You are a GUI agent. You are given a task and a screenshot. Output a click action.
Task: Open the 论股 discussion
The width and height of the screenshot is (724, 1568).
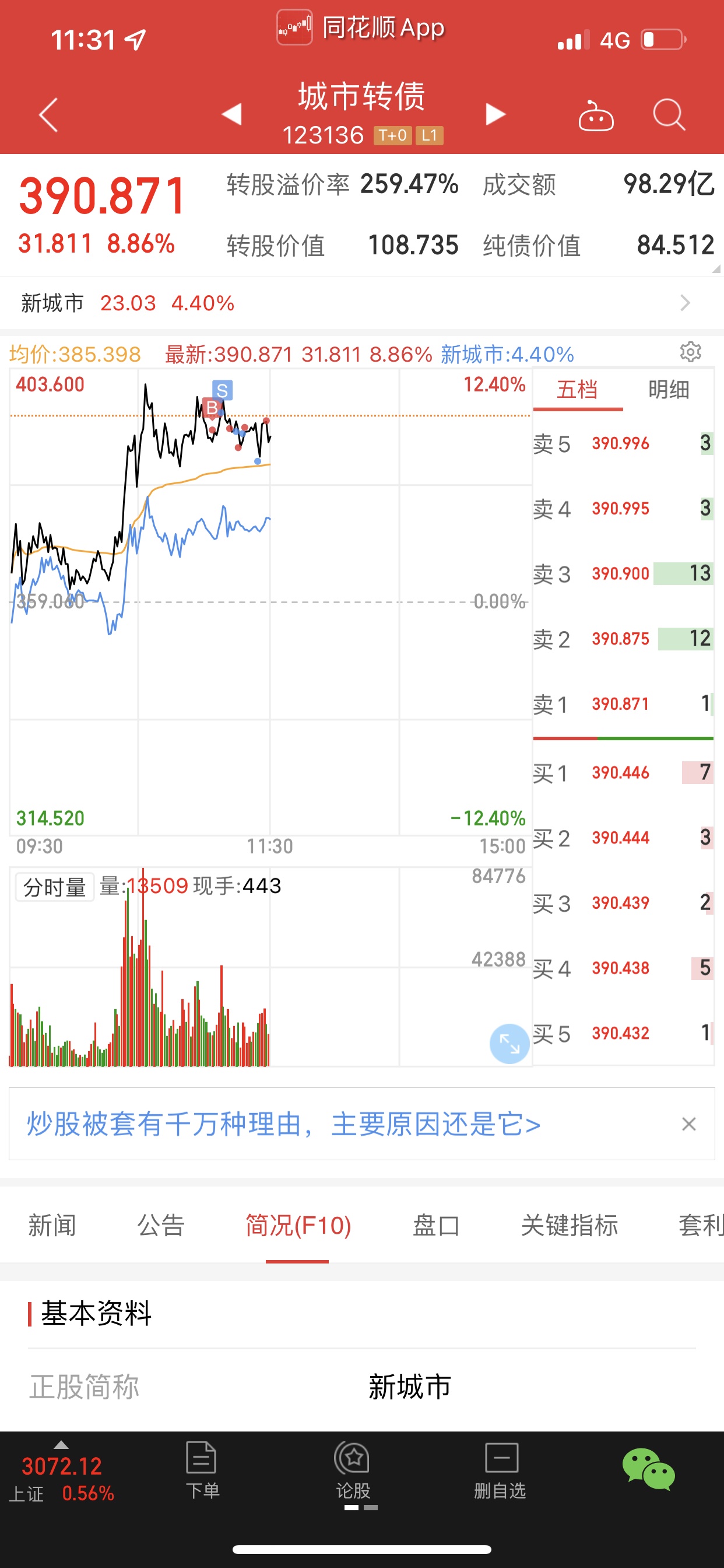352,1470
